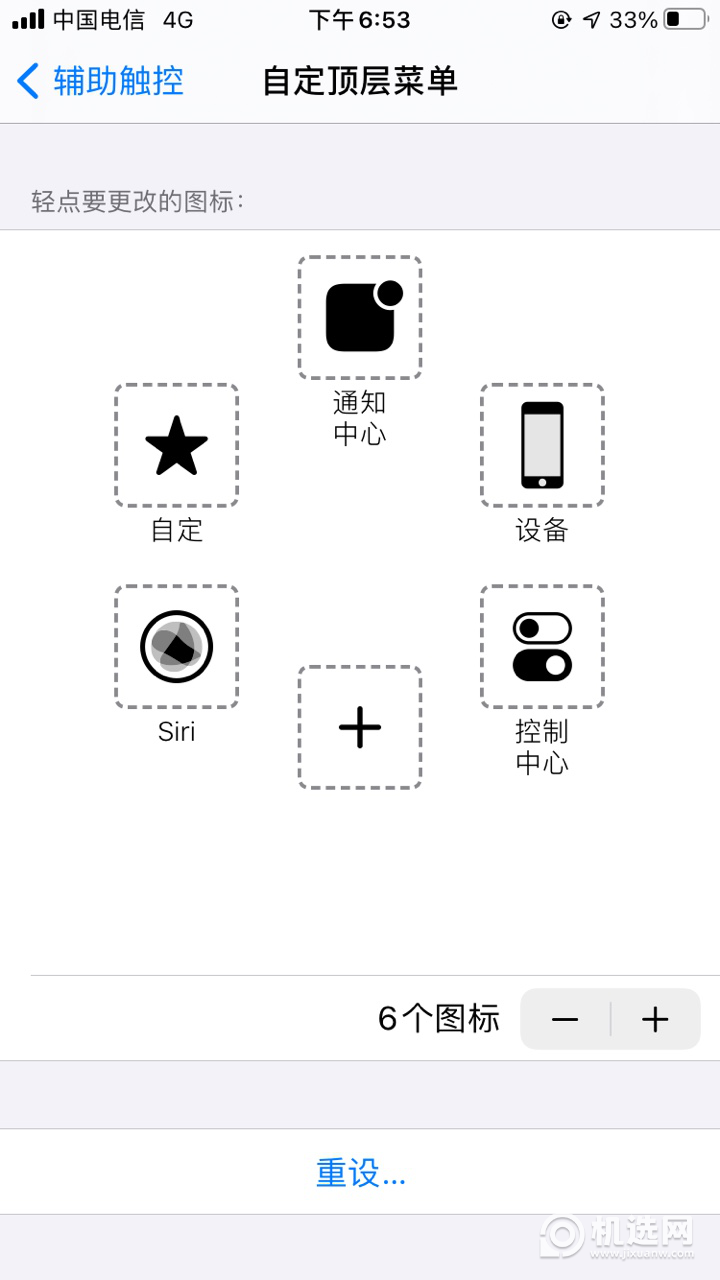Decrease icon count with the minus stepper
This screenshot has height=1280, width=720.
tap(565, 1019)
